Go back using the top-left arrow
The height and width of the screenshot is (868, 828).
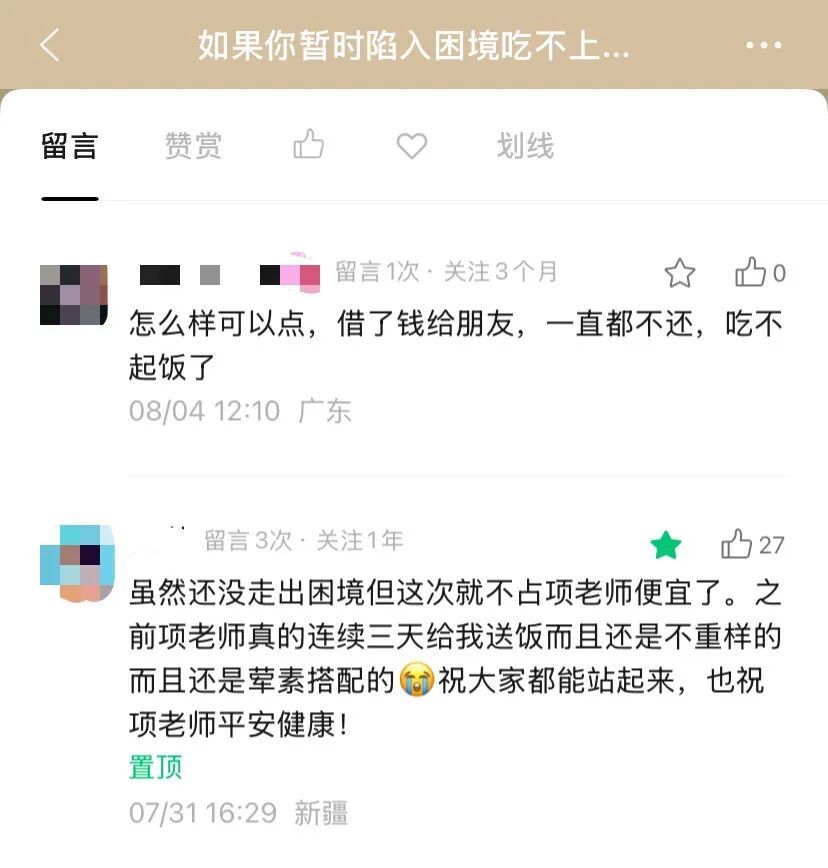(x=50, y=46)
